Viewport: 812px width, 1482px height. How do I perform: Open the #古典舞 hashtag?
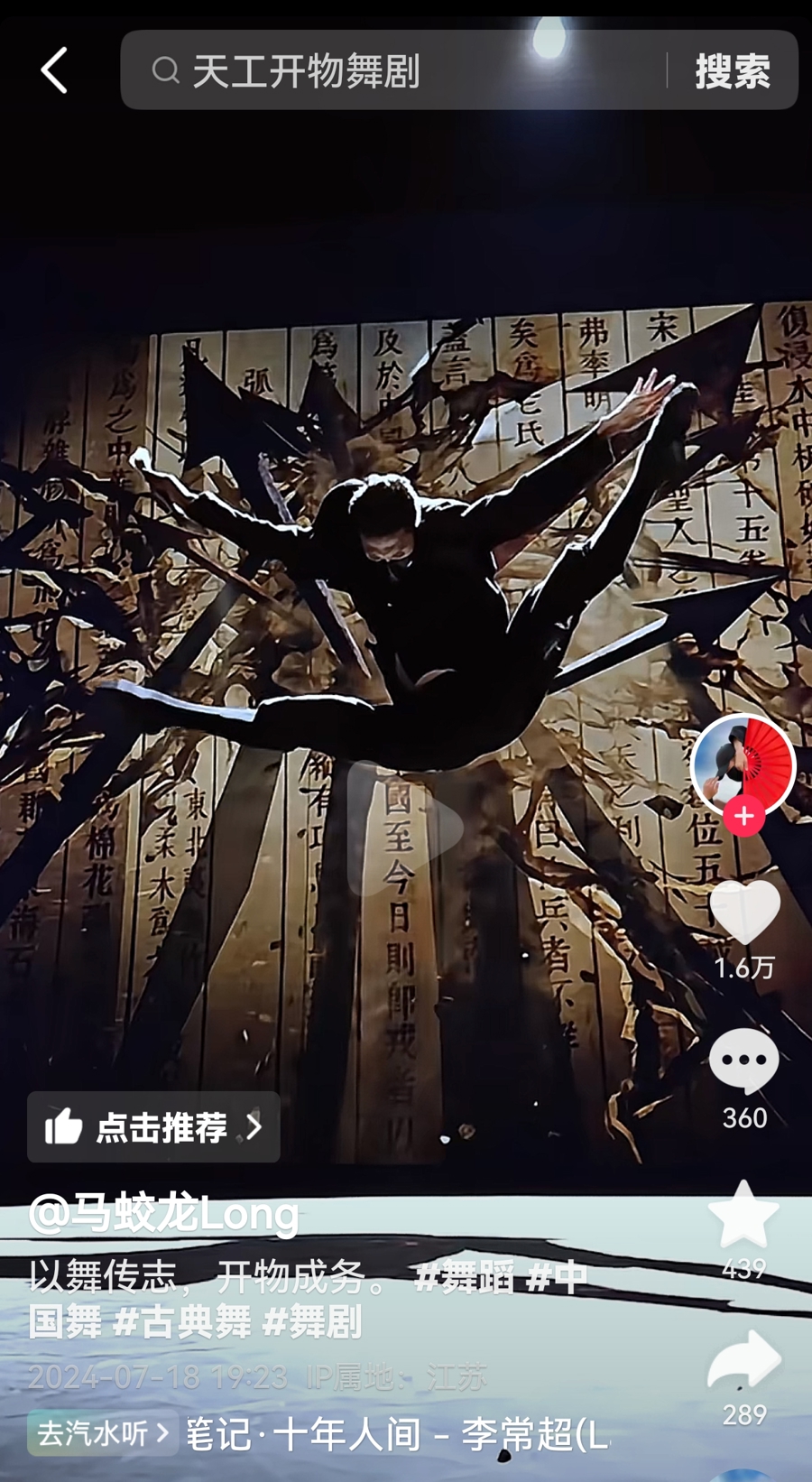click(x=182, y=1322)
